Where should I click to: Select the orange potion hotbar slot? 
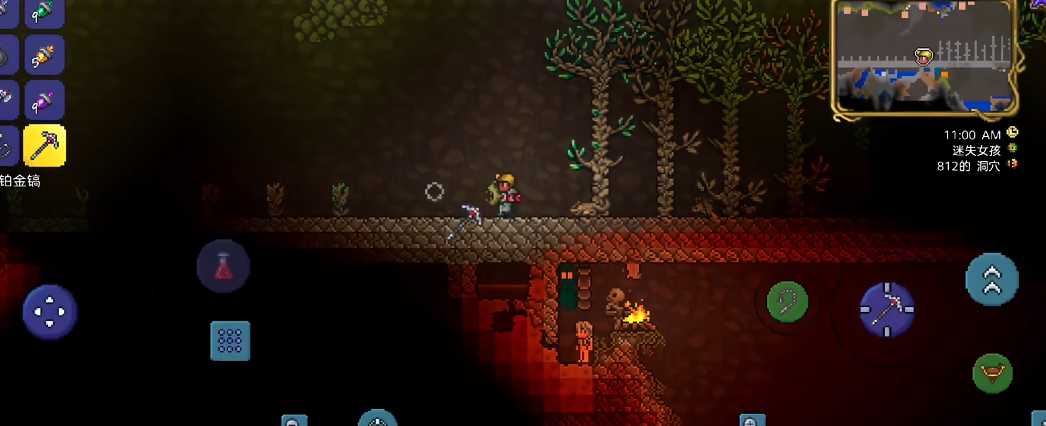45,54
